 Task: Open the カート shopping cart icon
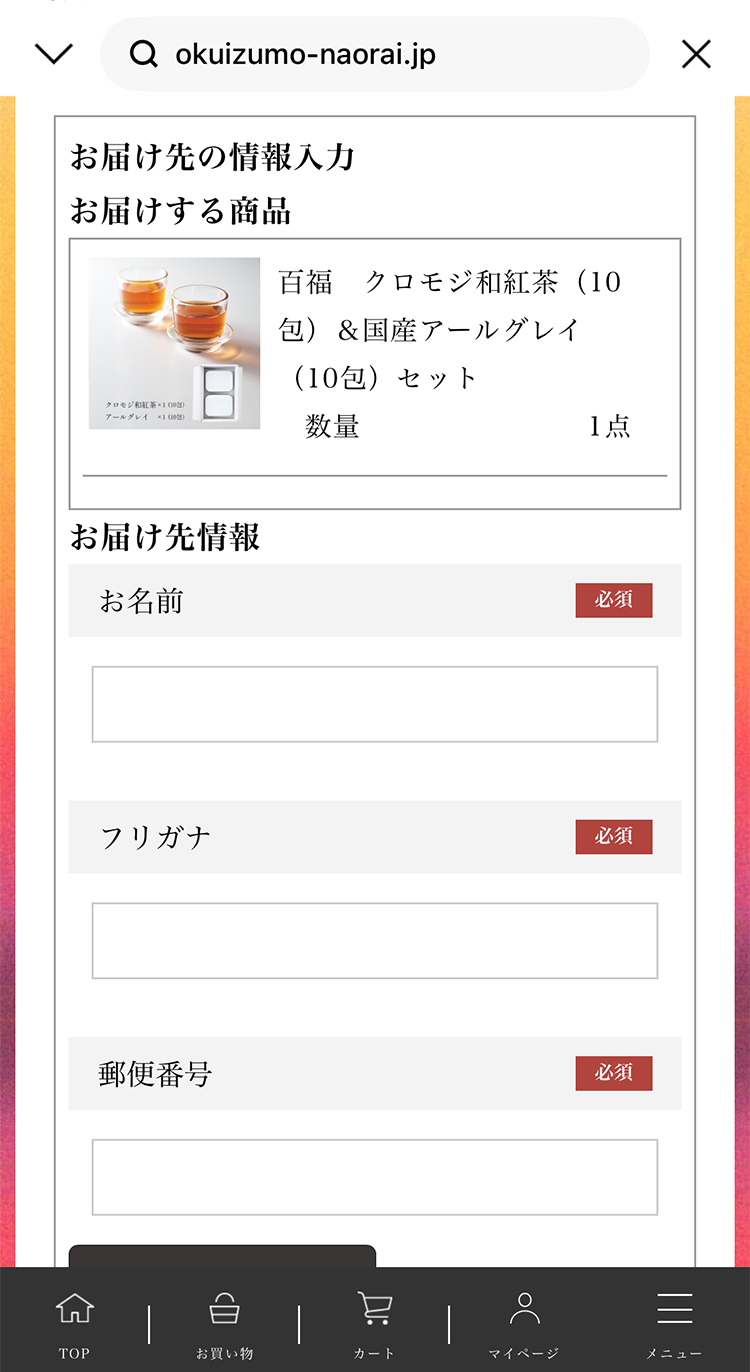tap(374, 1310)
